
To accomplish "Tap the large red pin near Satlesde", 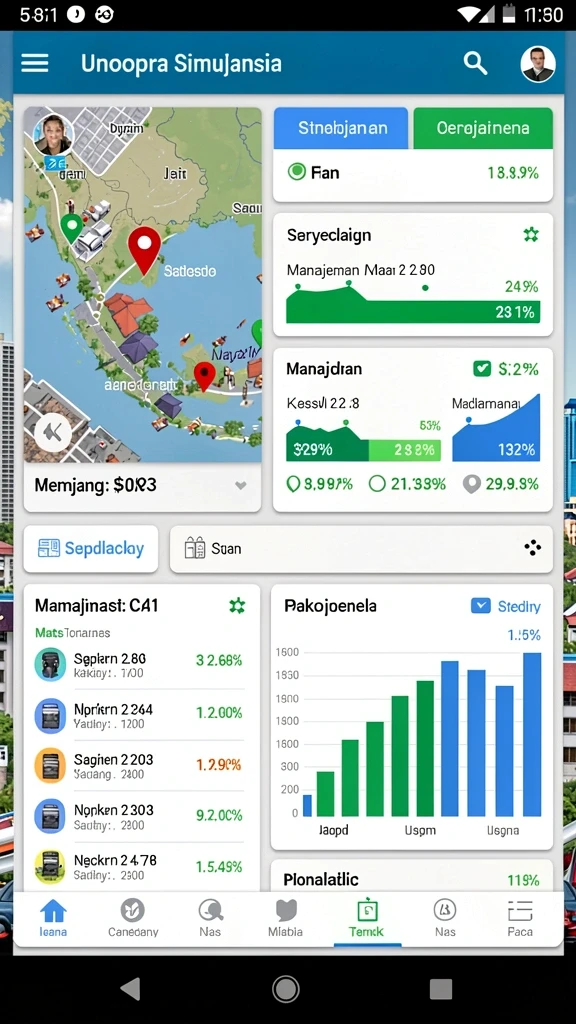I will 144,249.
